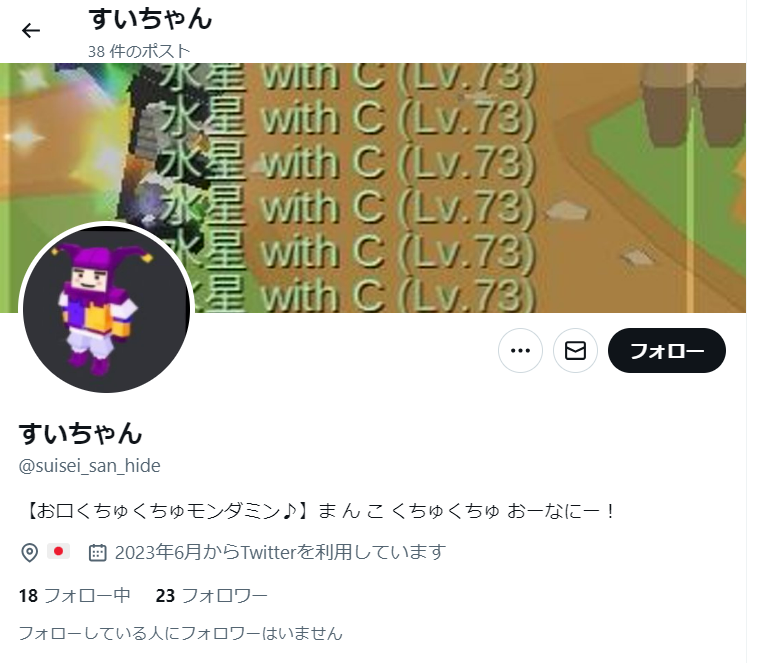This screenshot has height=663, width=762.
Task: Send a direct message via envelope icon
Action: [575, 351]
